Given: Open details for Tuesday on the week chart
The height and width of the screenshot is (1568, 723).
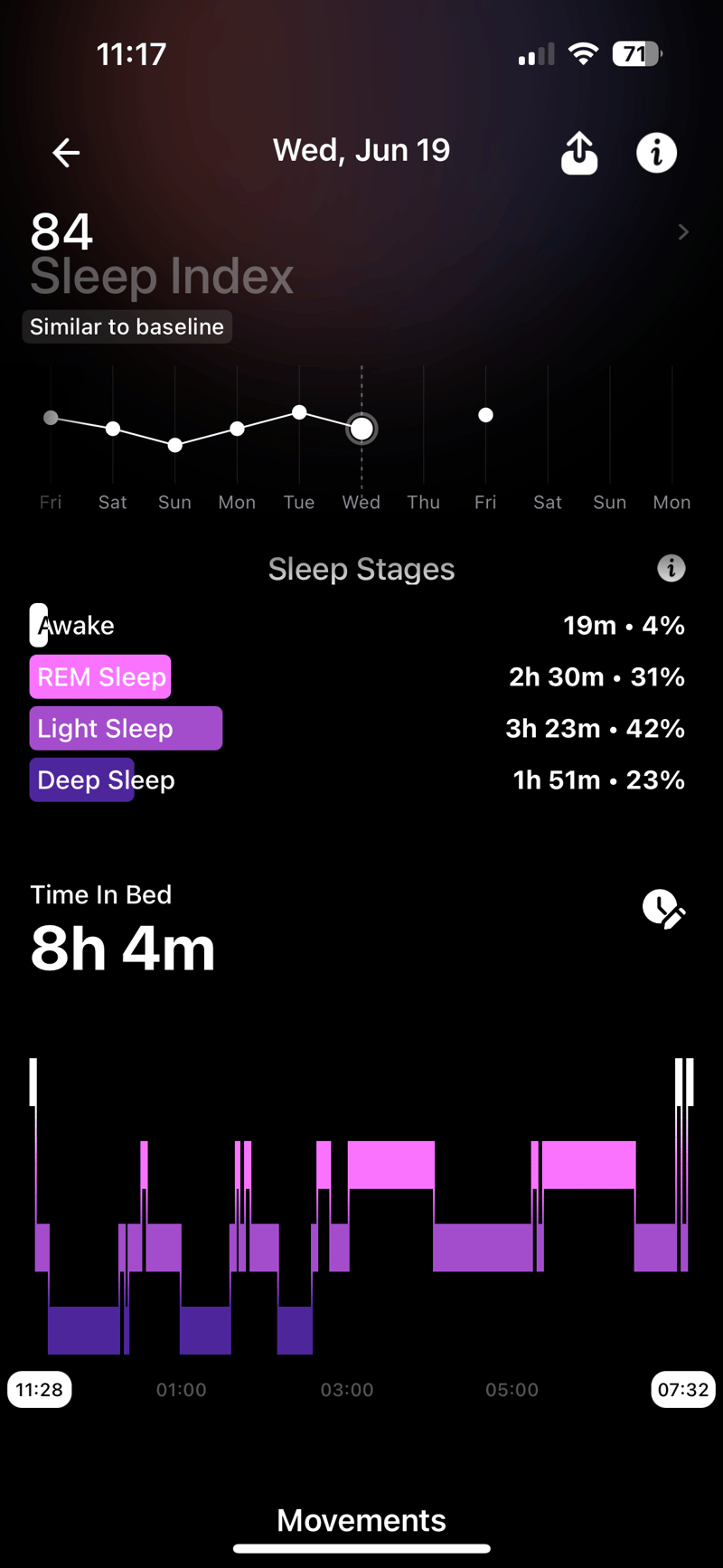Looking at the screenshot, I should point(299,413).
